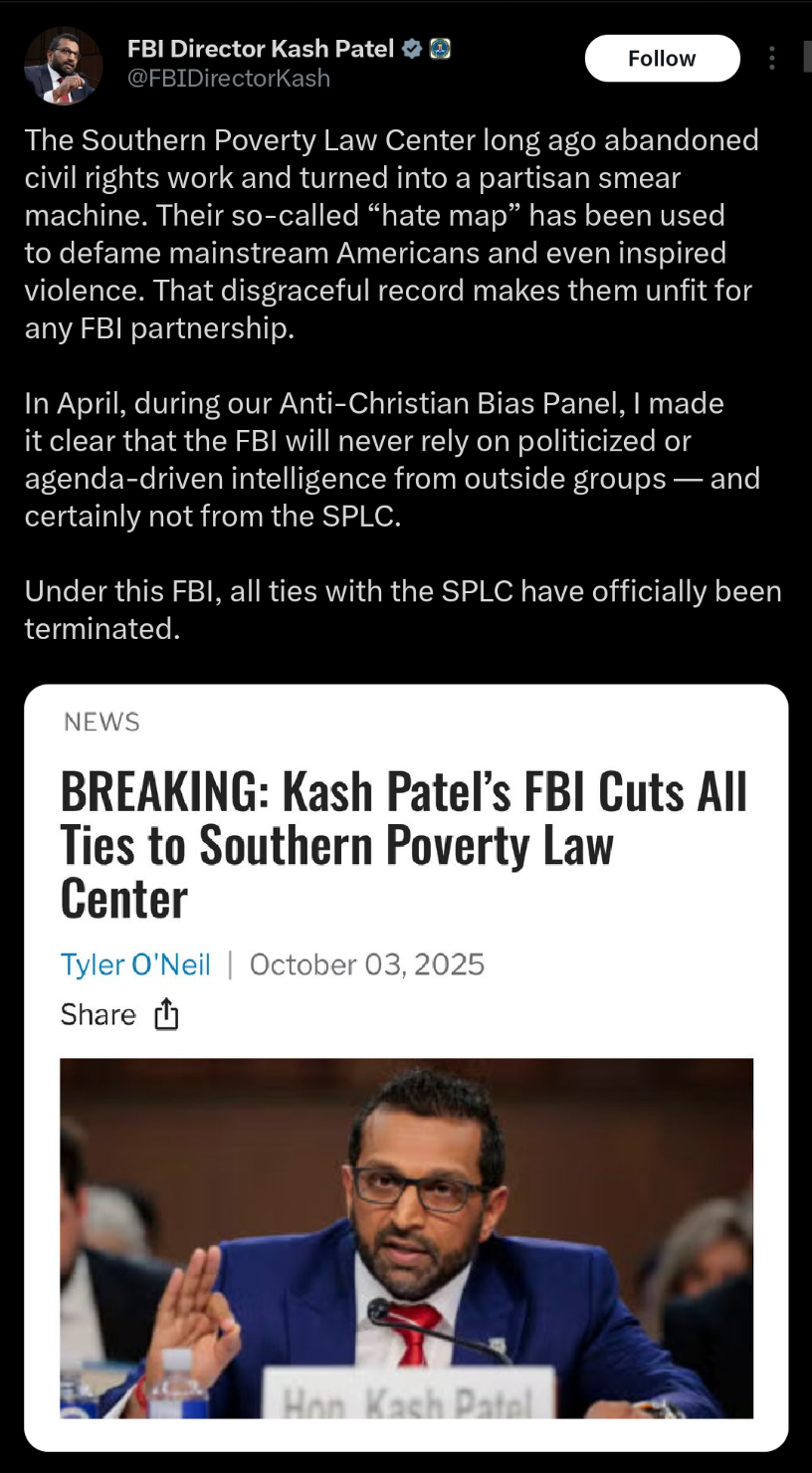Open the post's three-dot overflow menu
The width and height of the screenshot is (812, 1473).
(772, 59)
